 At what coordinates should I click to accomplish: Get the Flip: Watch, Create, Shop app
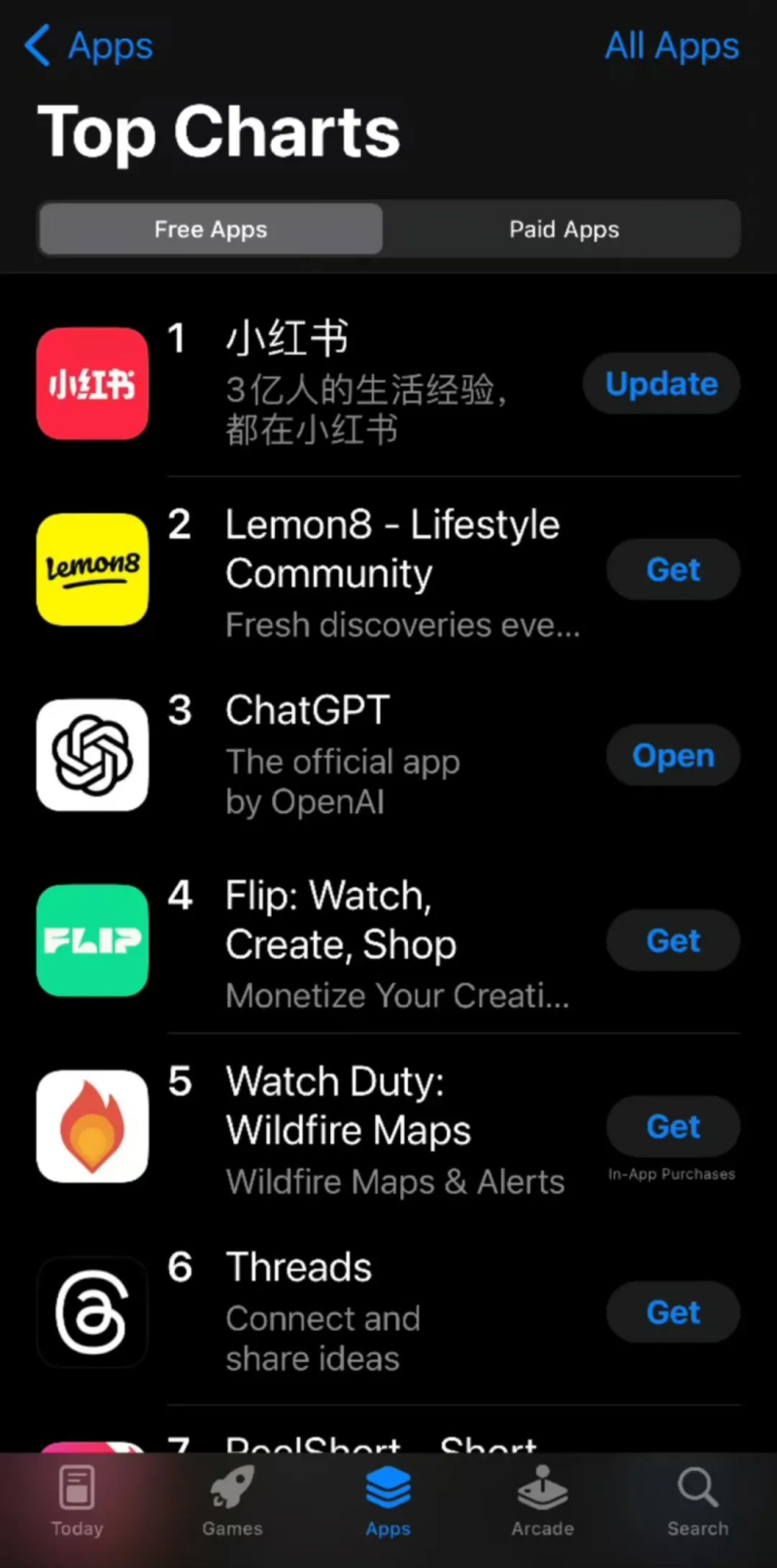(673, 940)
